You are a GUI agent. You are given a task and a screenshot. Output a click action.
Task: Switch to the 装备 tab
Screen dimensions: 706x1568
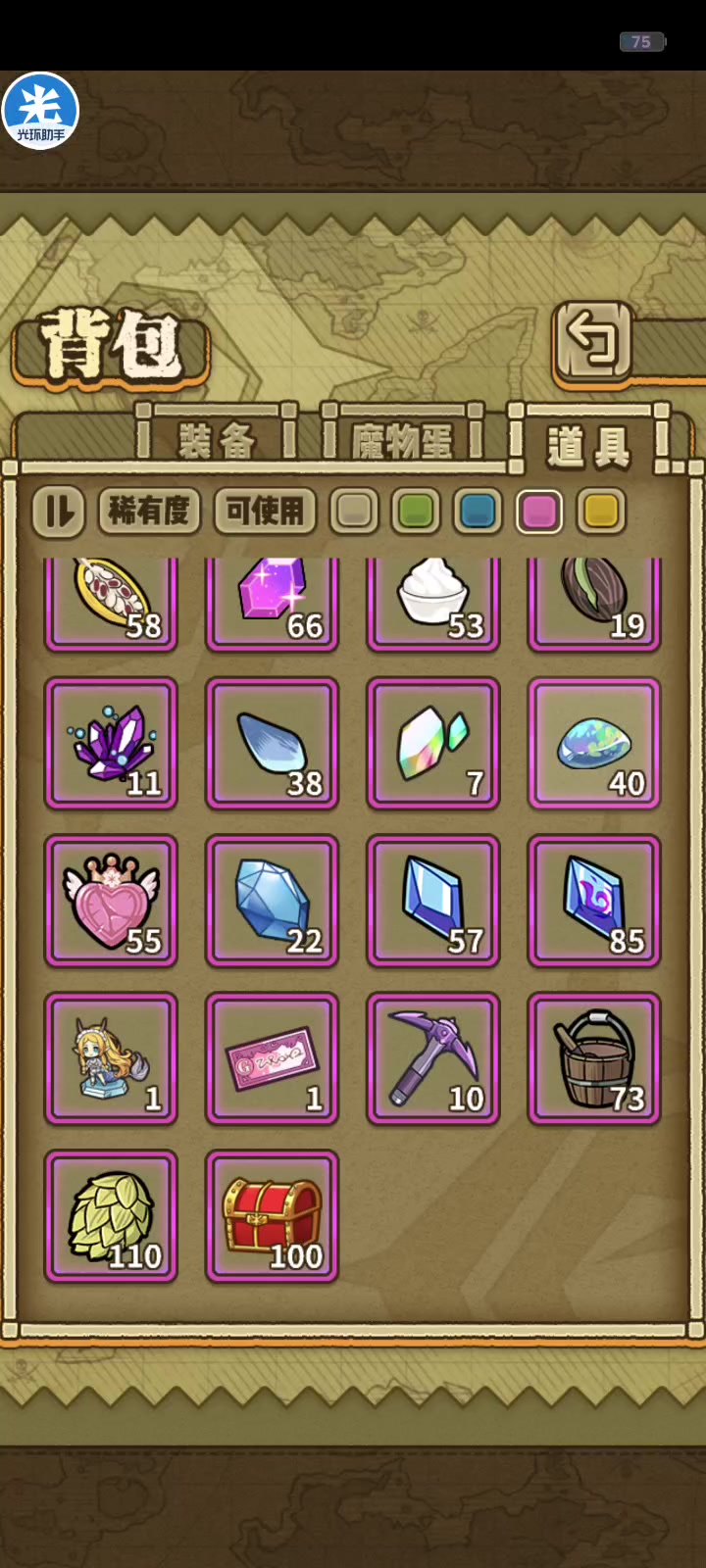click(217, 440)
